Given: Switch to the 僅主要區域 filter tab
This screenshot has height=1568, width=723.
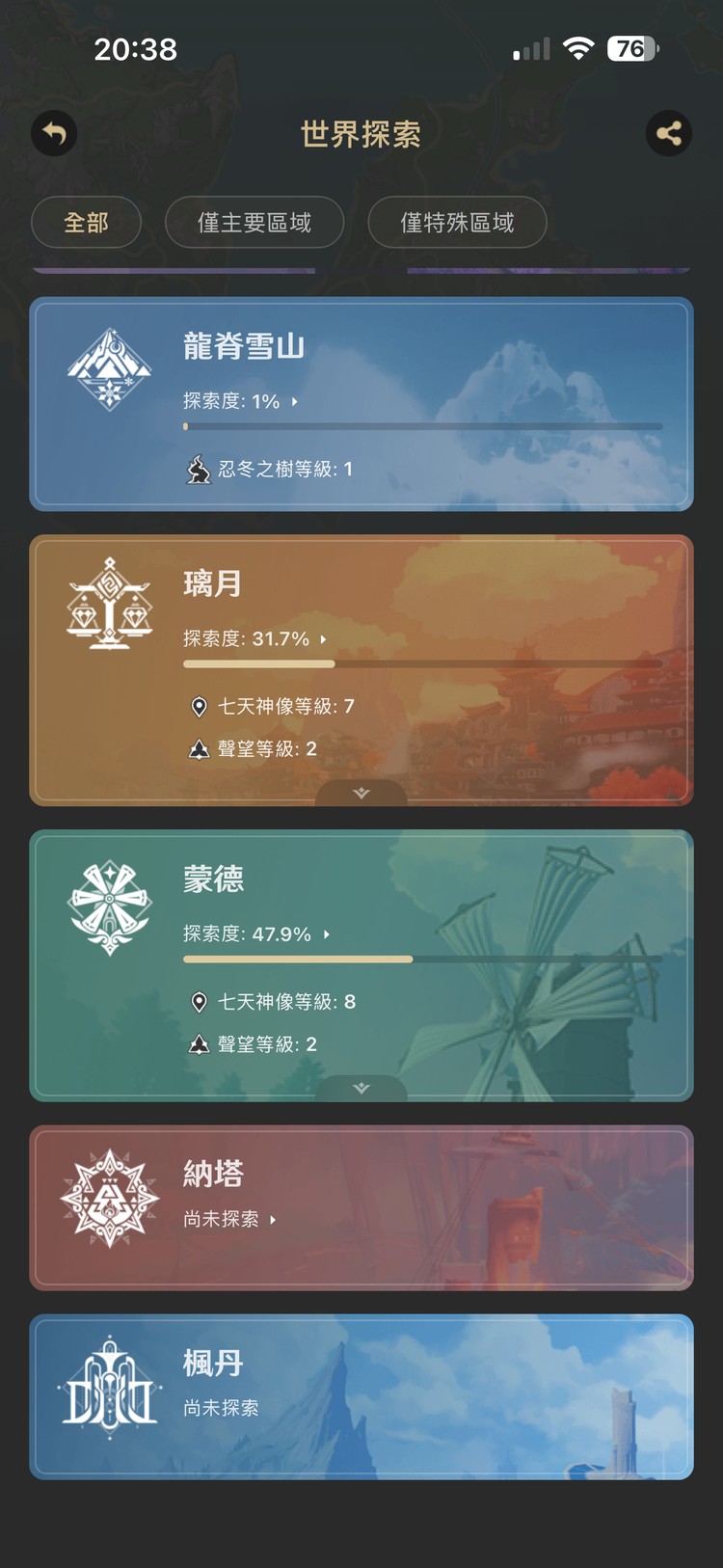Looking at the screenshot, I should 254,222.
